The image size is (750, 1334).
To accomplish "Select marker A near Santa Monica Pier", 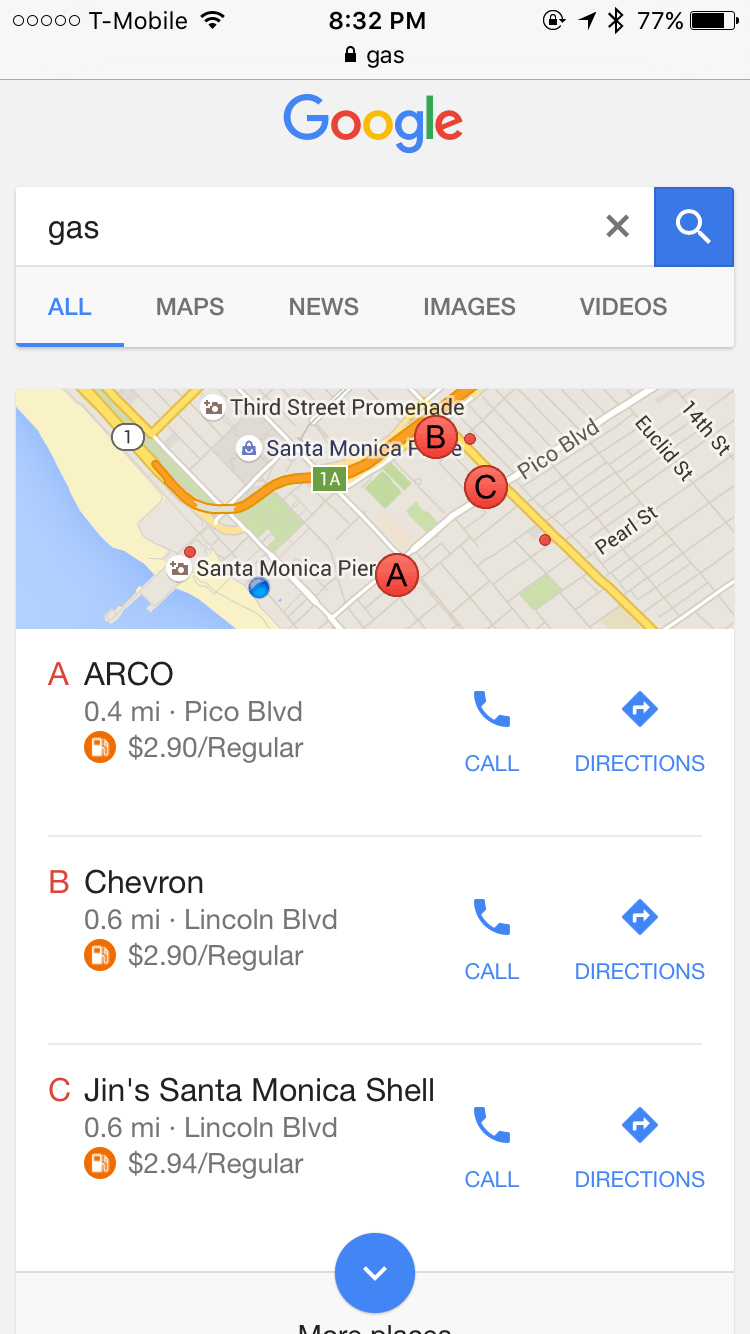I will [x=396, y=575].
